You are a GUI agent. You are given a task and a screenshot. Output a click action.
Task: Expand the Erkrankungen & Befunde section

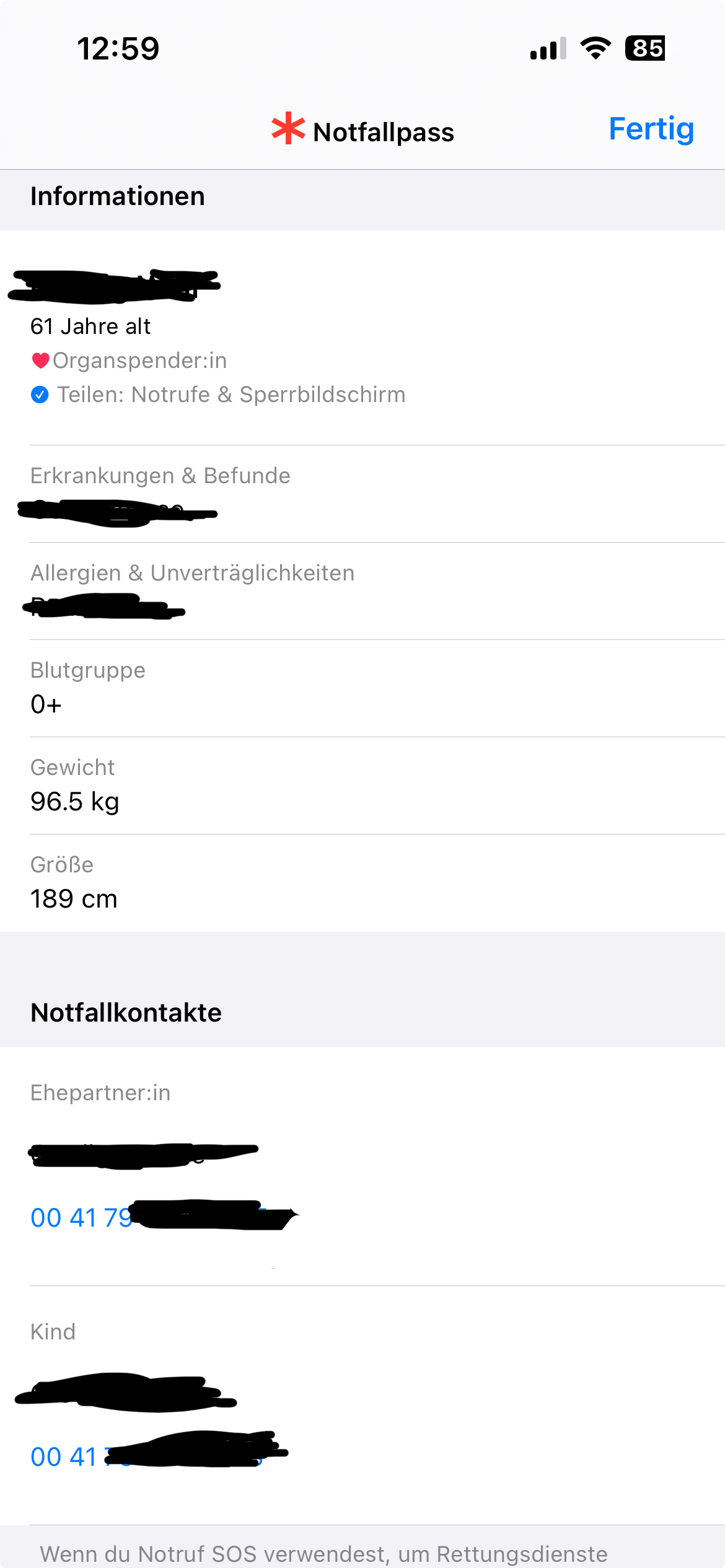pyautogui.click(x=160, y=476)
